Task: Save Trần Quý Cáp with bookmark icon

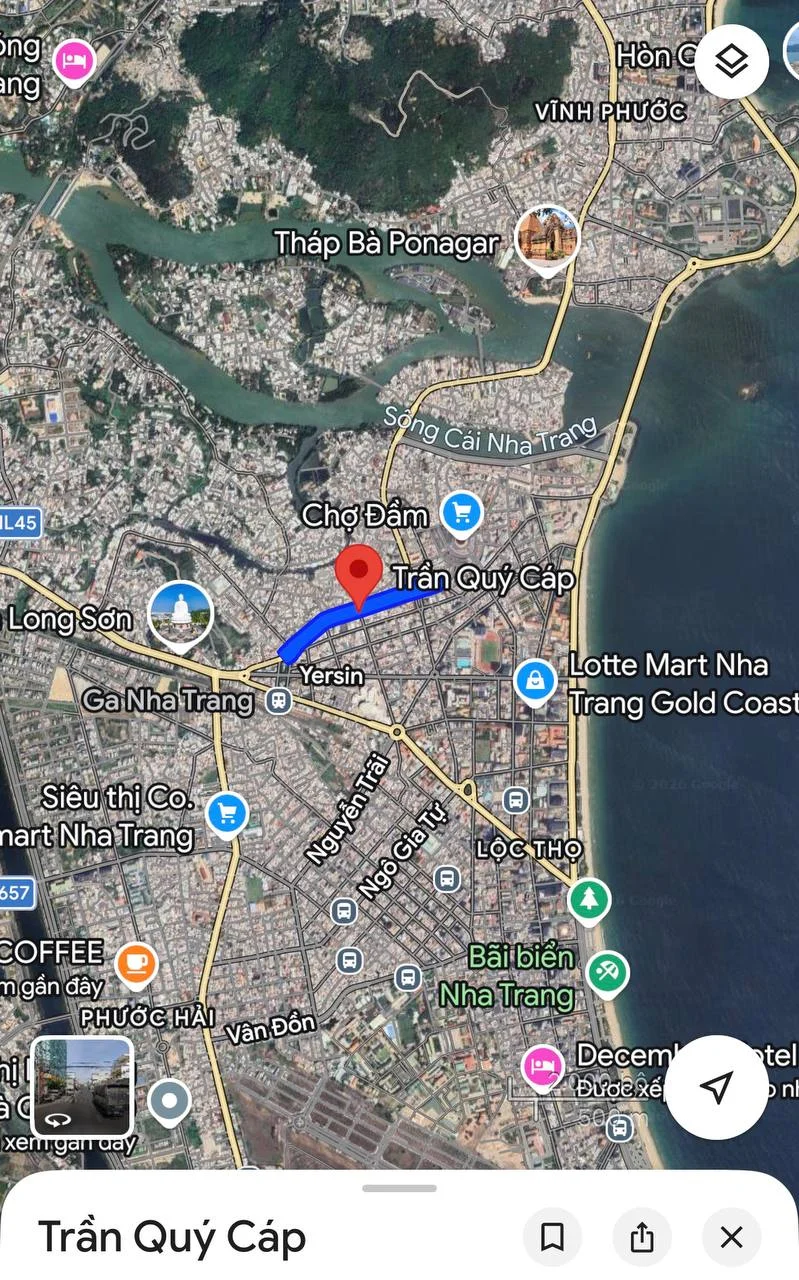Action: tap(552, 1237)
